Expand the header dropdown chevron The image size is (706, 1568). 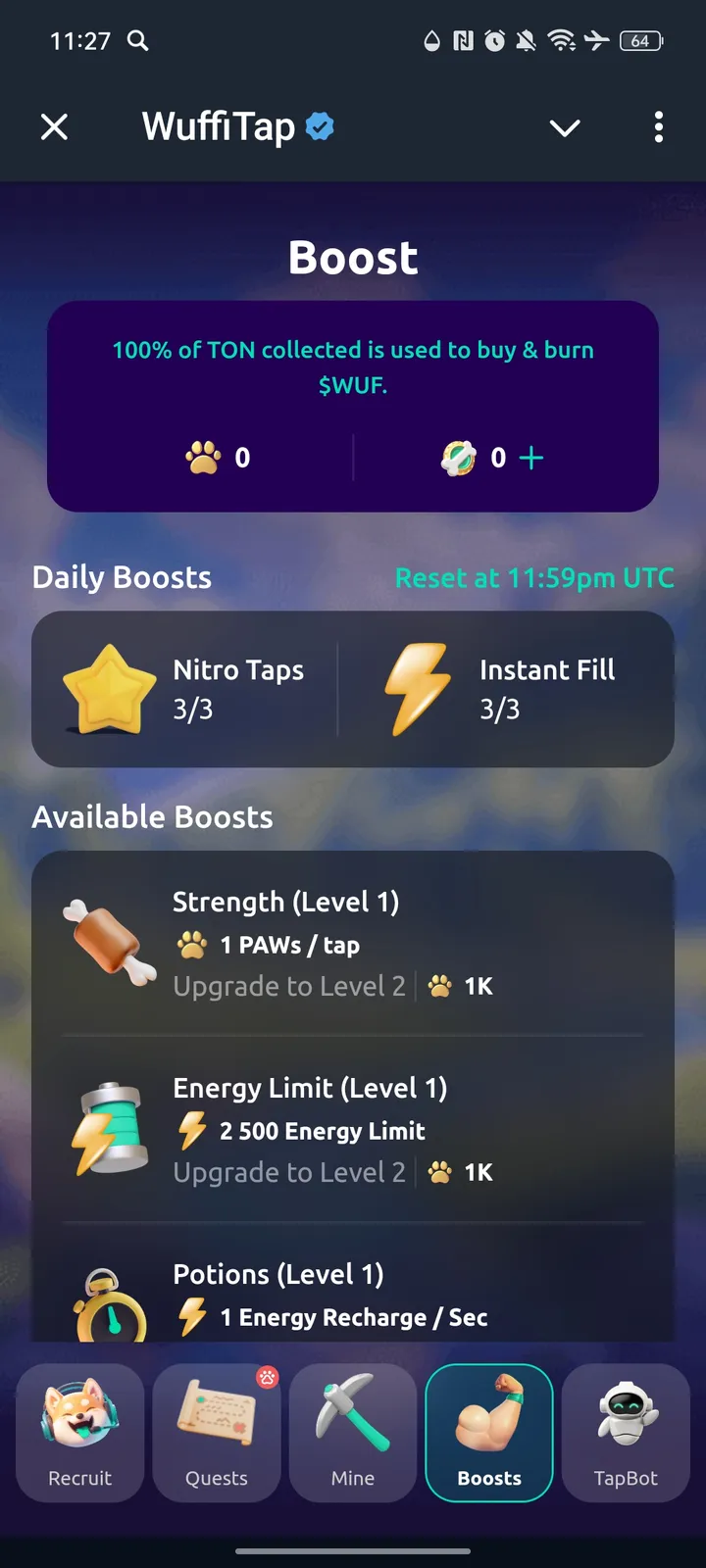[565, 127]
